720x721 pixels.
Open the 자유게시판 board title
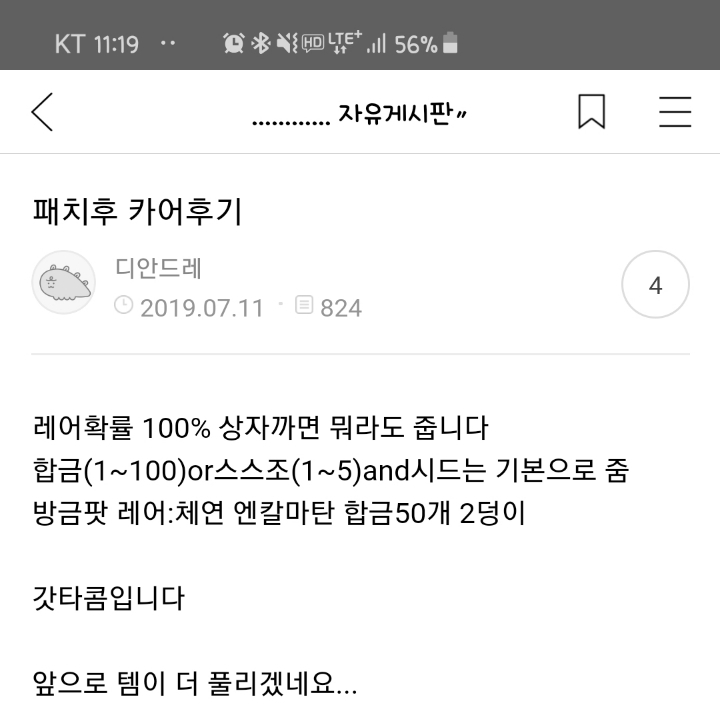pos(360,114)
